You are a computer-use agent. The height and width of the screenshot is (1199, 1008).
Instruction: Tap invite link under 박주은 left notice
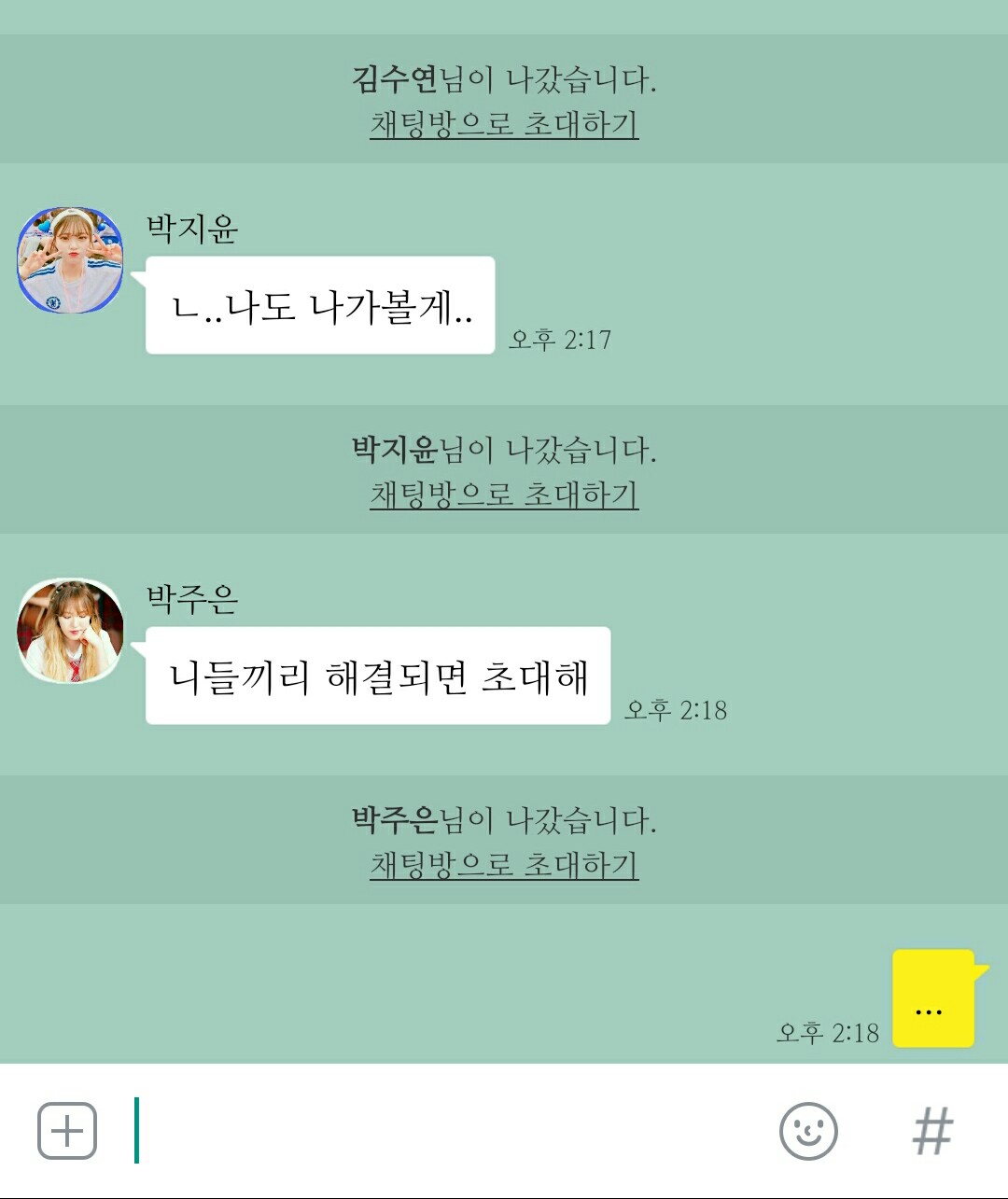(x=504, y=864)
